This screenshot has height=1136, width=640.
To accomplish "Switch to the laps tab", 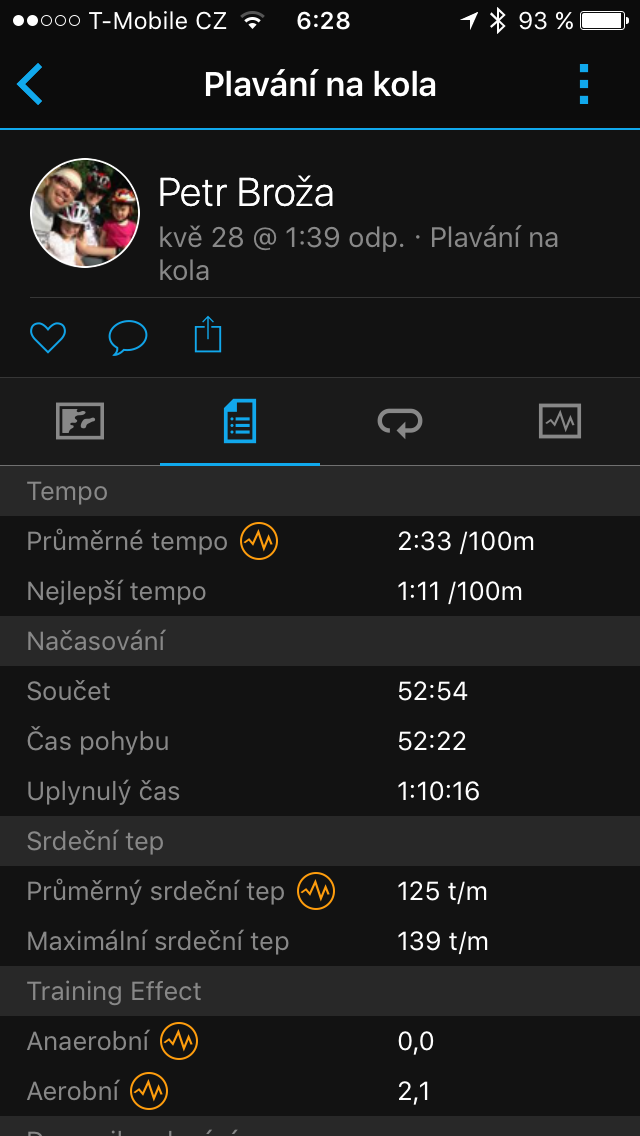I will point(400,421).
